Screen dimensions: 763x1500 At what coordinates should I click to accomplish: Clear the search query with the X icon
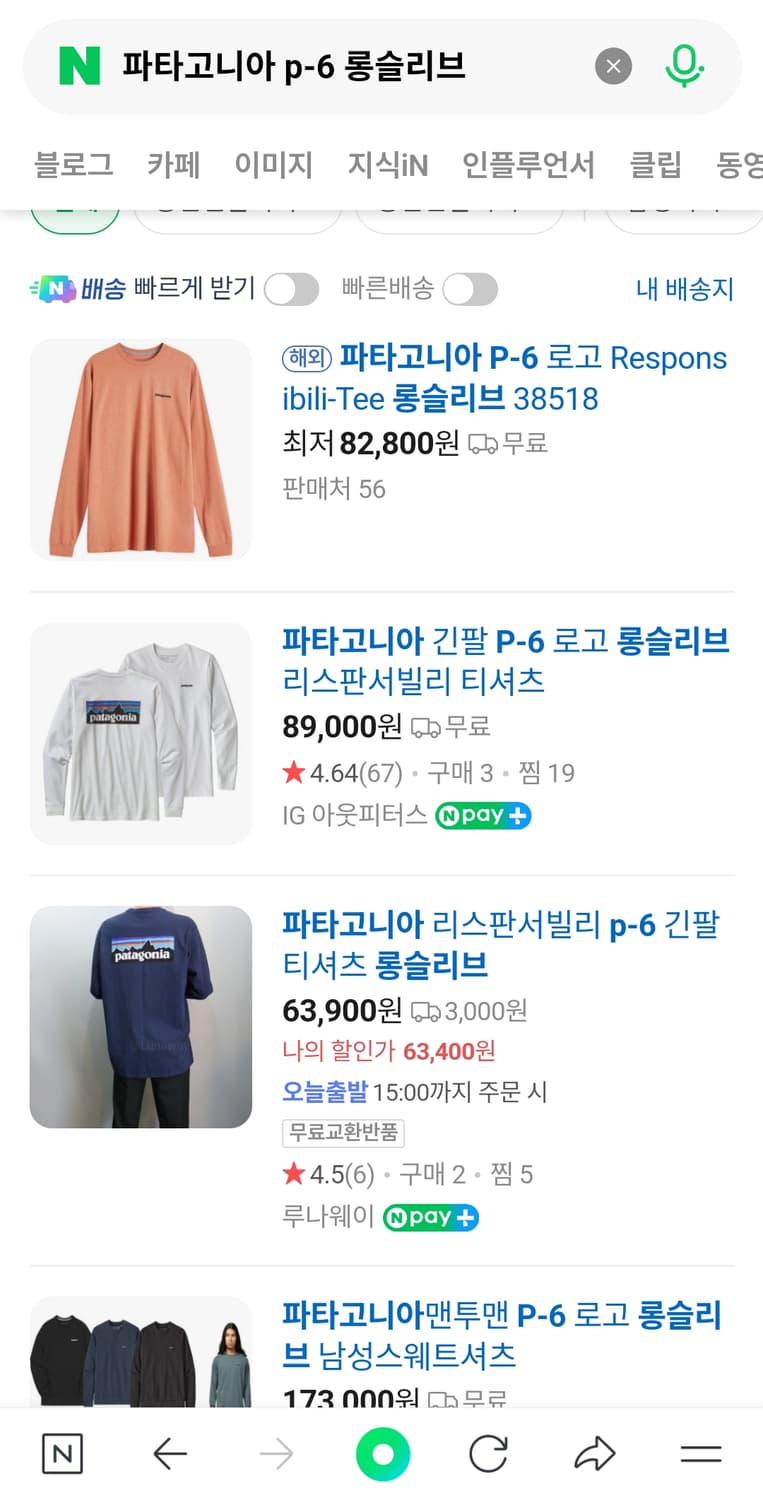613,67
